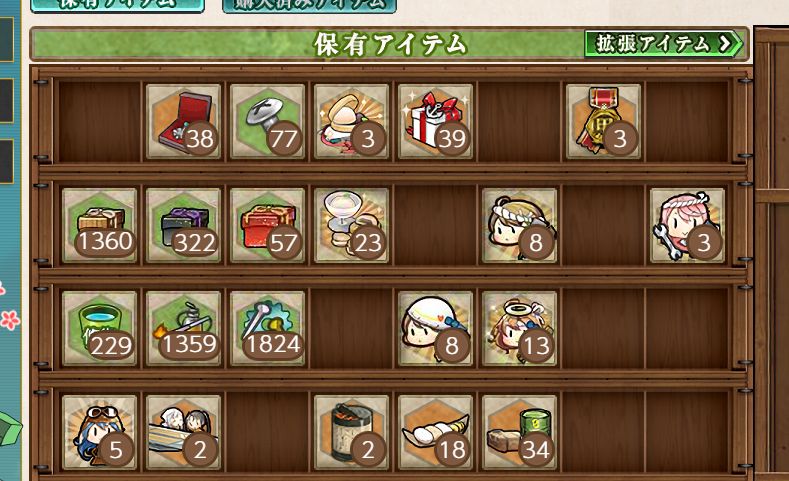The height and width of the screenshot is (481, 789).
Task: Select the screw item with count 77
Action: pos(268,120)
